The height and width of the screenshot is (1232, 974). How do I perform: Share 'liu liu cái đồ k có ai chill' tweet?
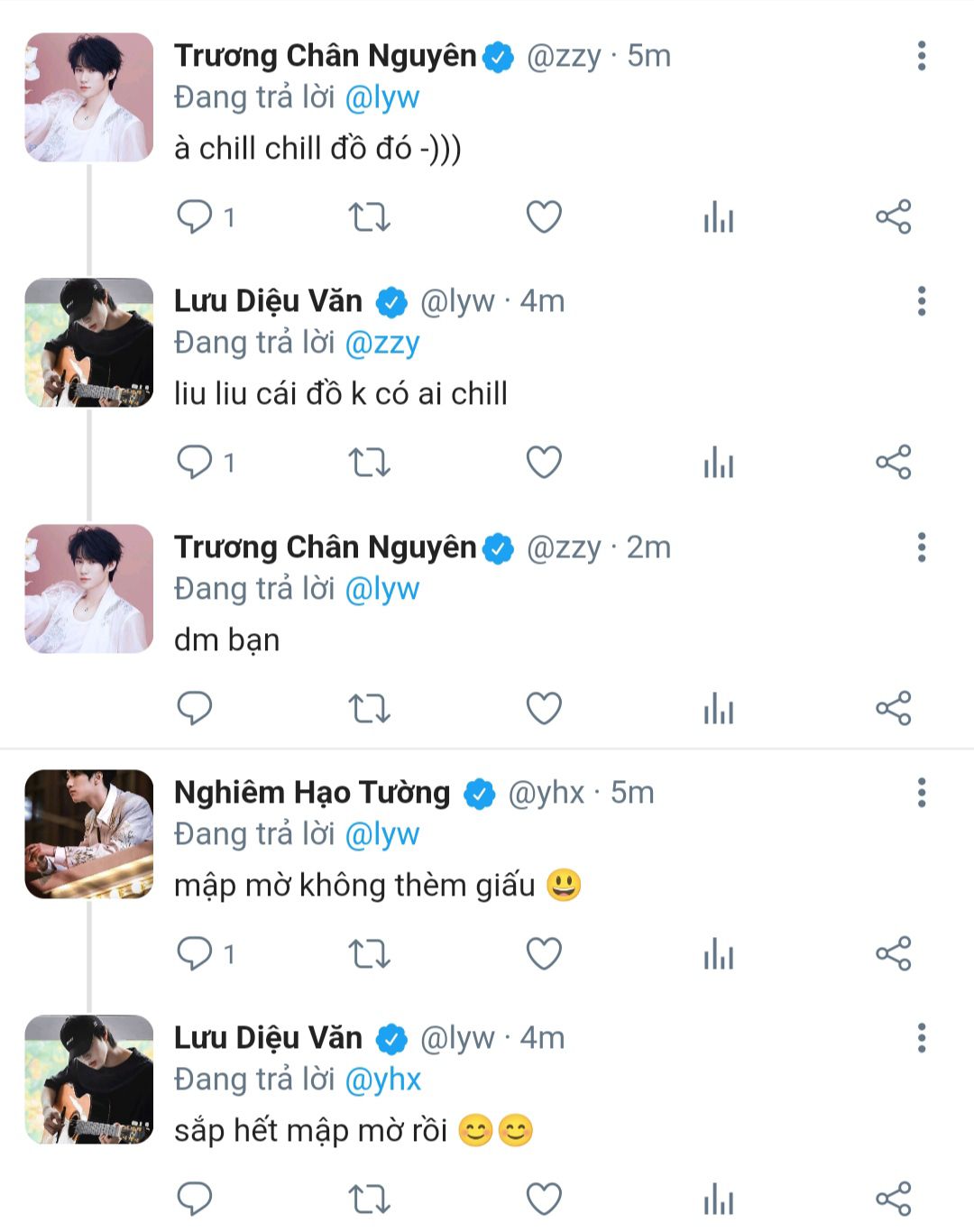894,463
